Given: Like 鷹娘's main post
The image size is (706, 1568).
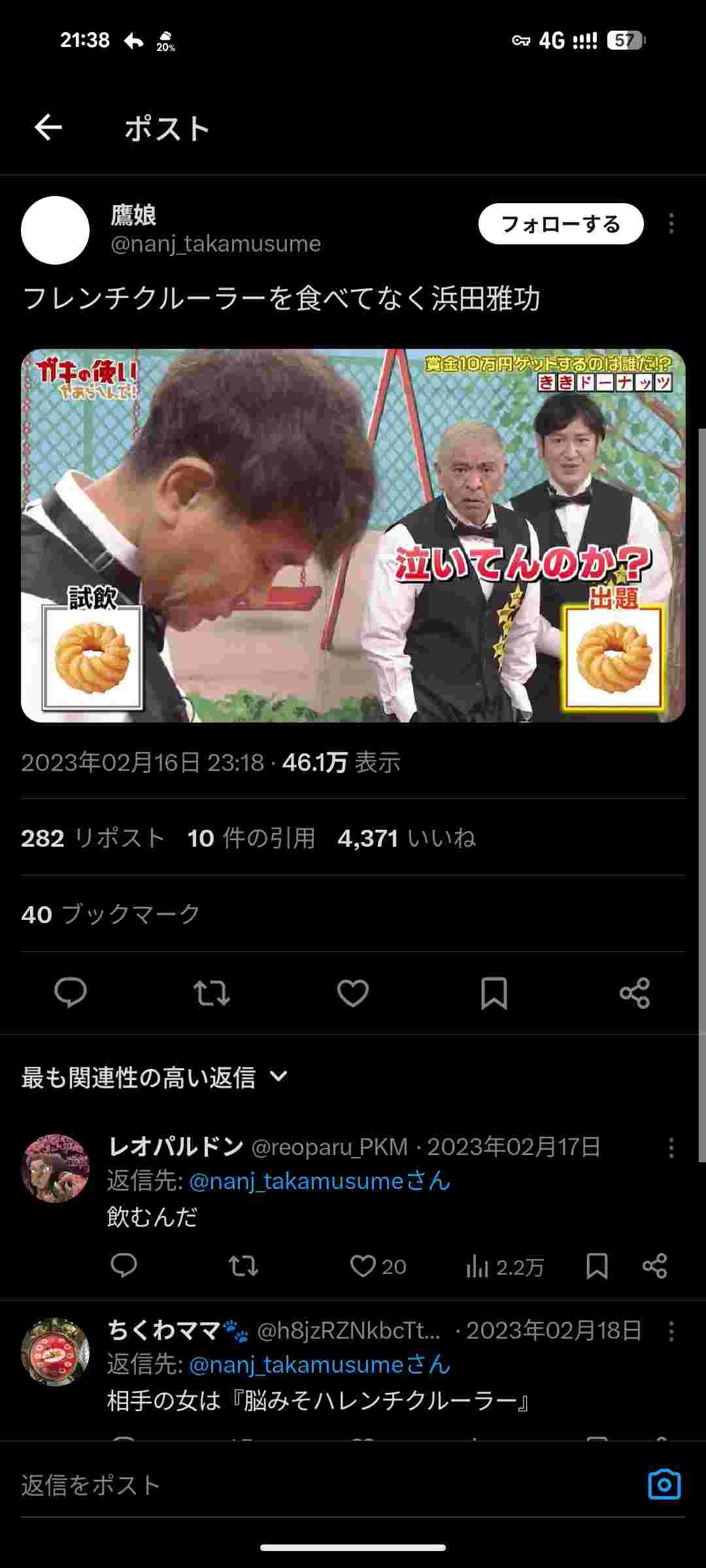Looking at the screenshot, I should click(x=353, y=993).
